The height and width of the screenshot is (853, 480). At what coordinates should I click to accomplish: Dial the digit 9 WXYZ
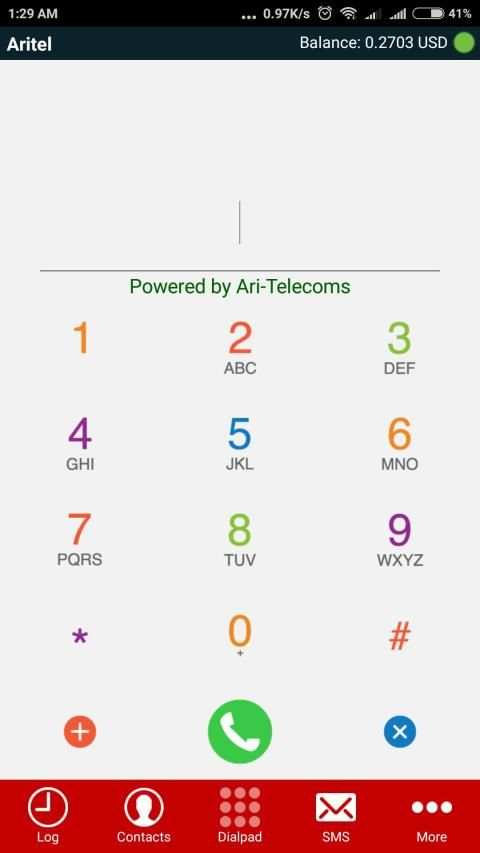400,540
